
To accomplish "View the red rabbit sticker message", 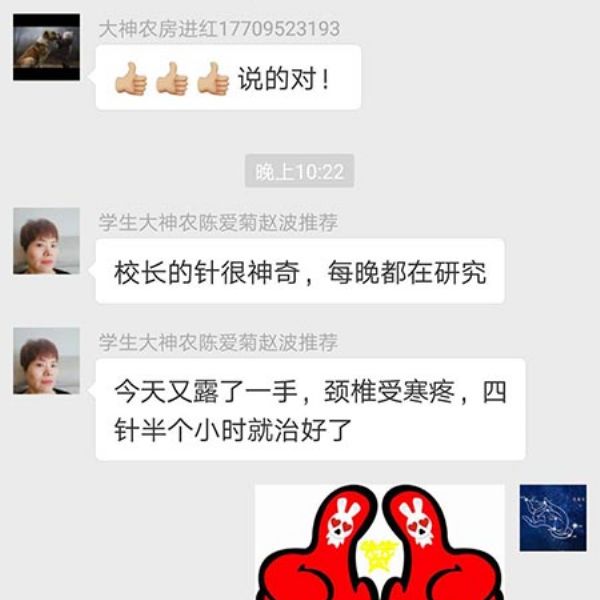I will [380, 545].
